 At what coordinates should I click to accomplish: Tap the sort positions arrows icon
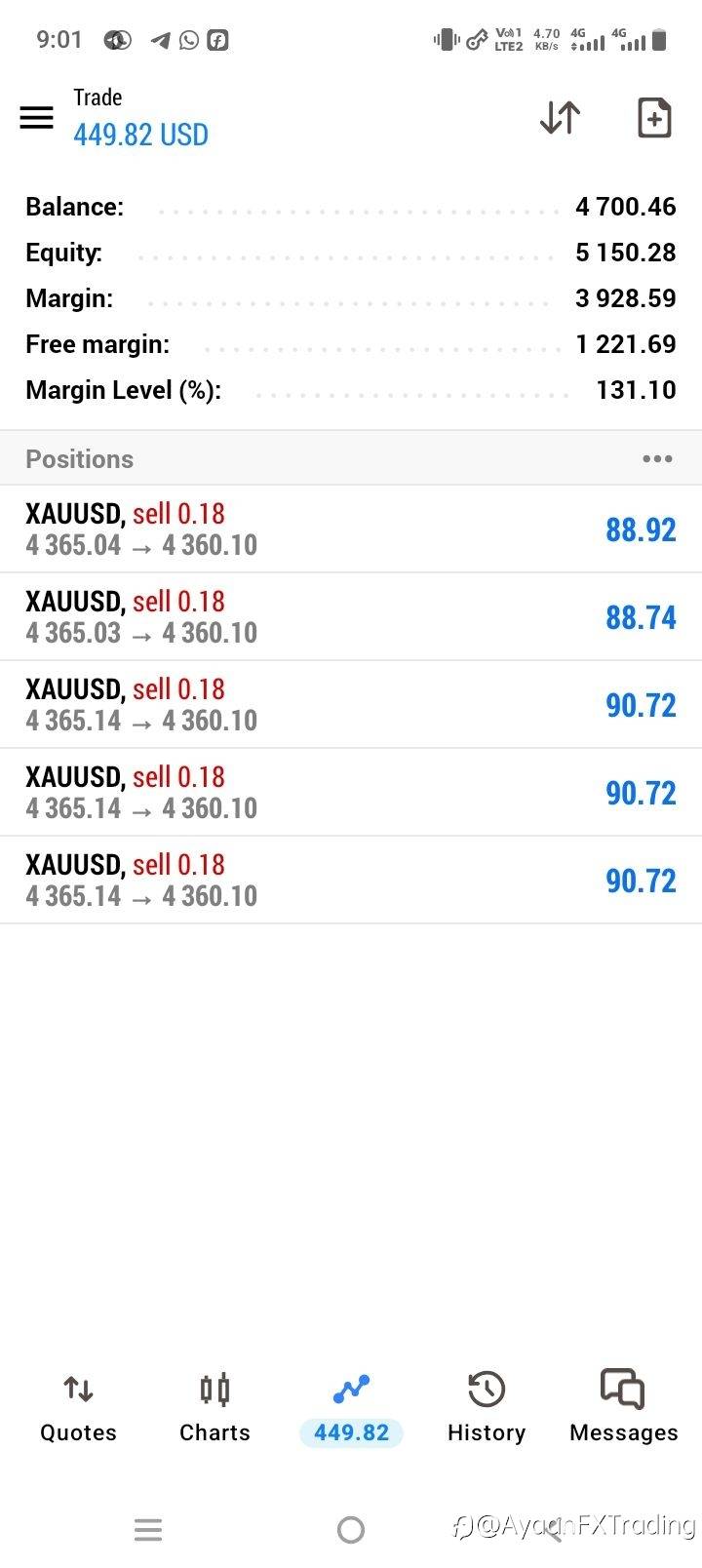tap(561, 118)
